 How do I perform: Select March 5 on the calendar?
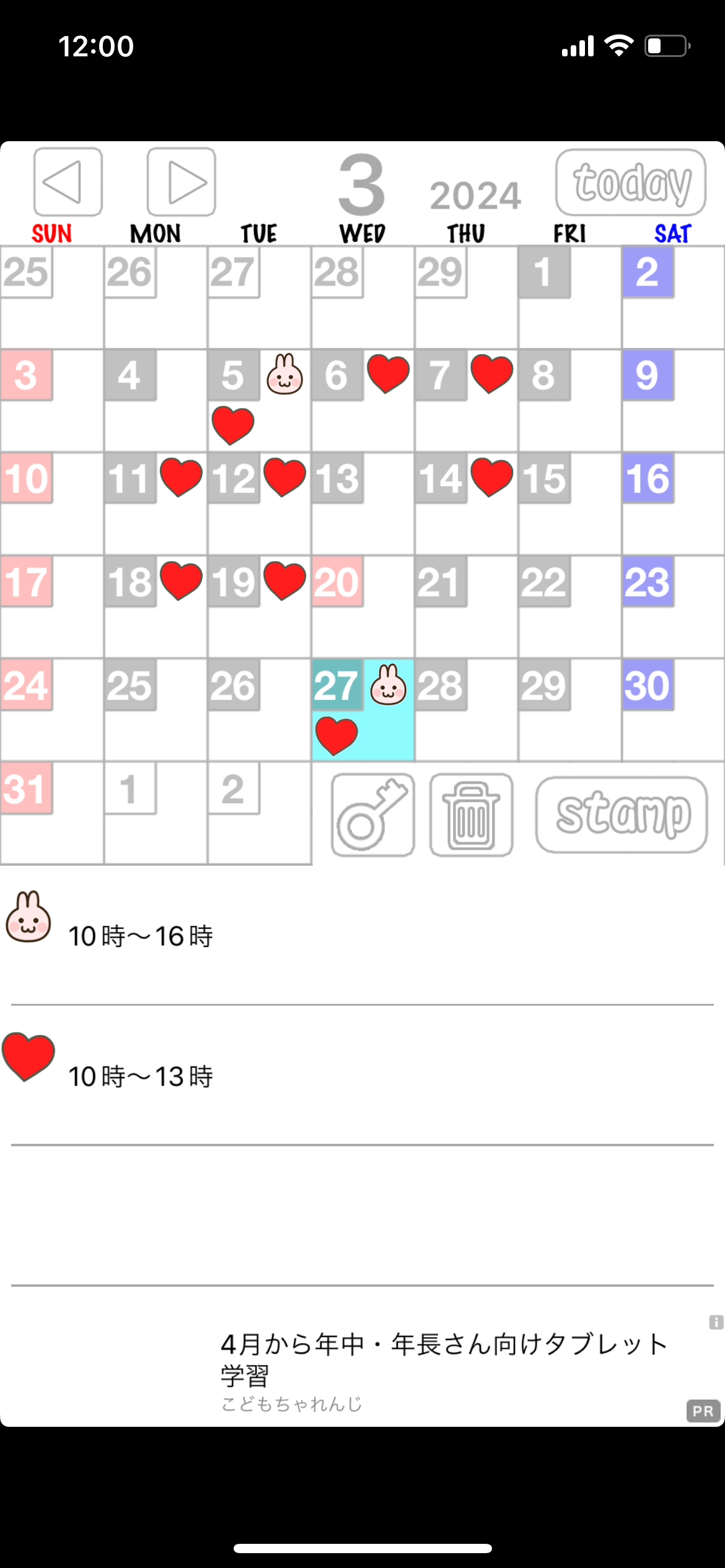pyautogui.click(x=259, y=400)
